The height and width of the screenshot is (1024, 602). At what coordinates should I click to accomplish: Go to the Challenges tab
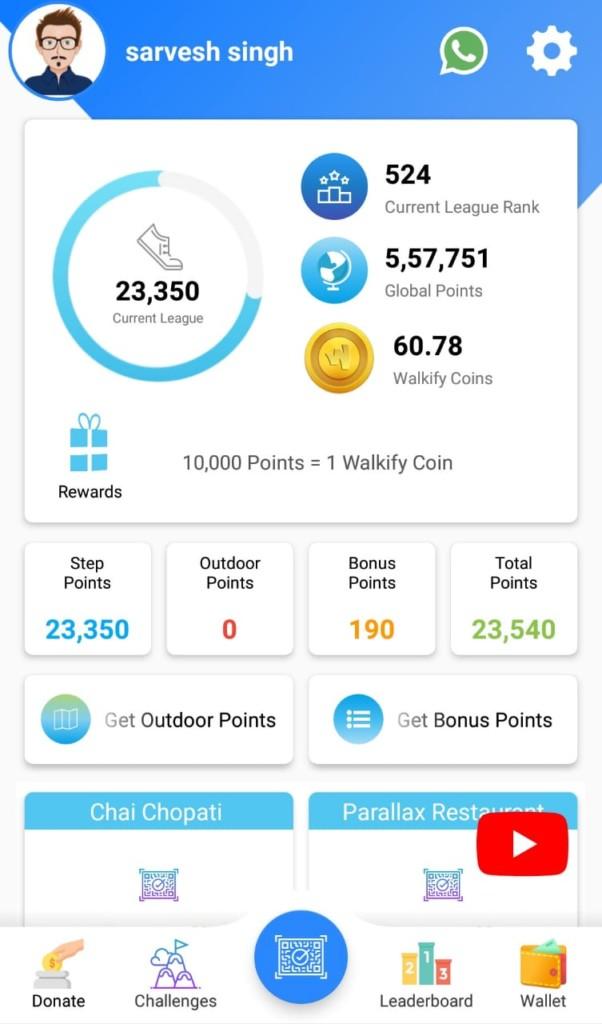175,975
